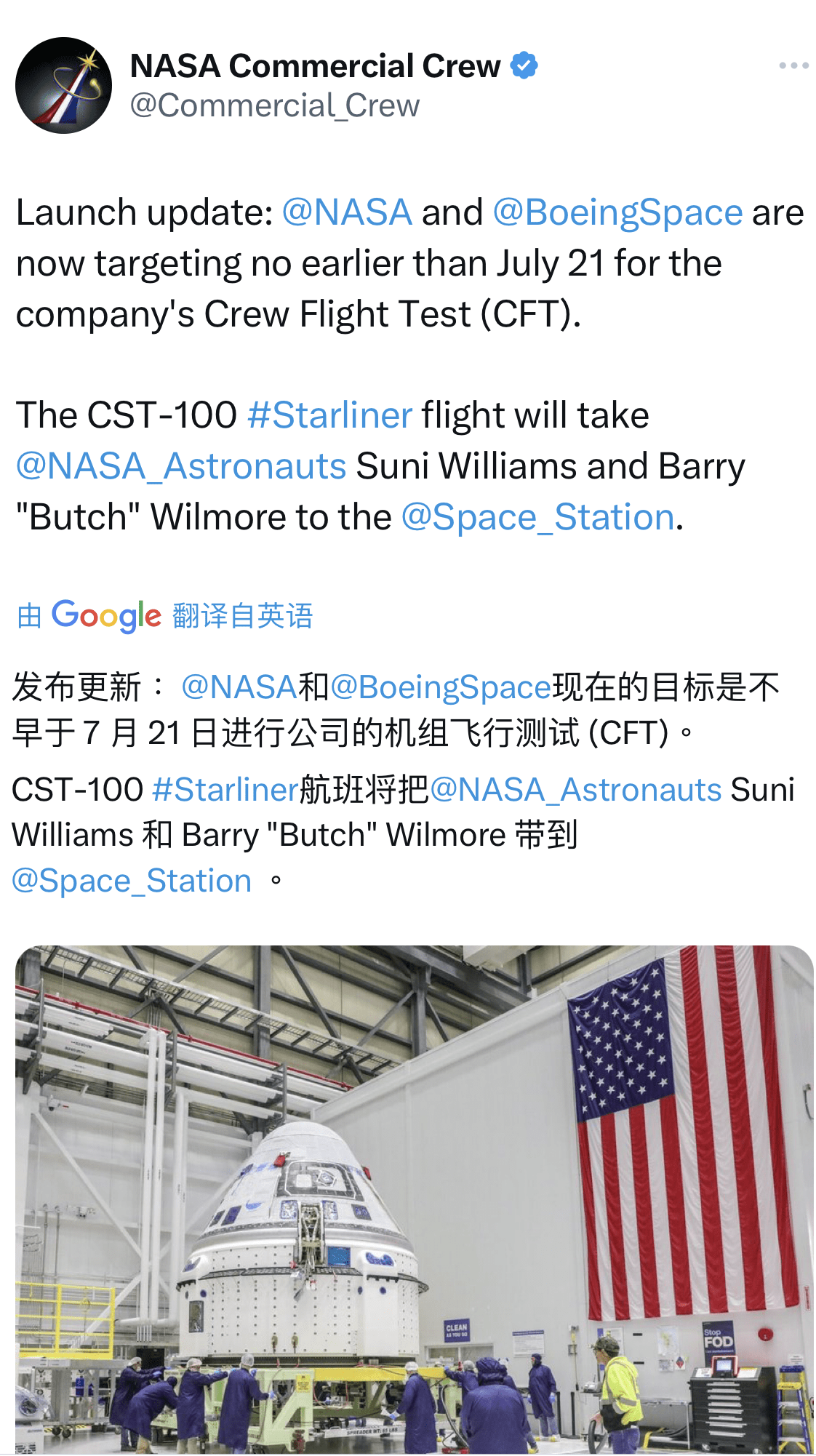Open the @NASA mention in the tweet

point(347,213)
